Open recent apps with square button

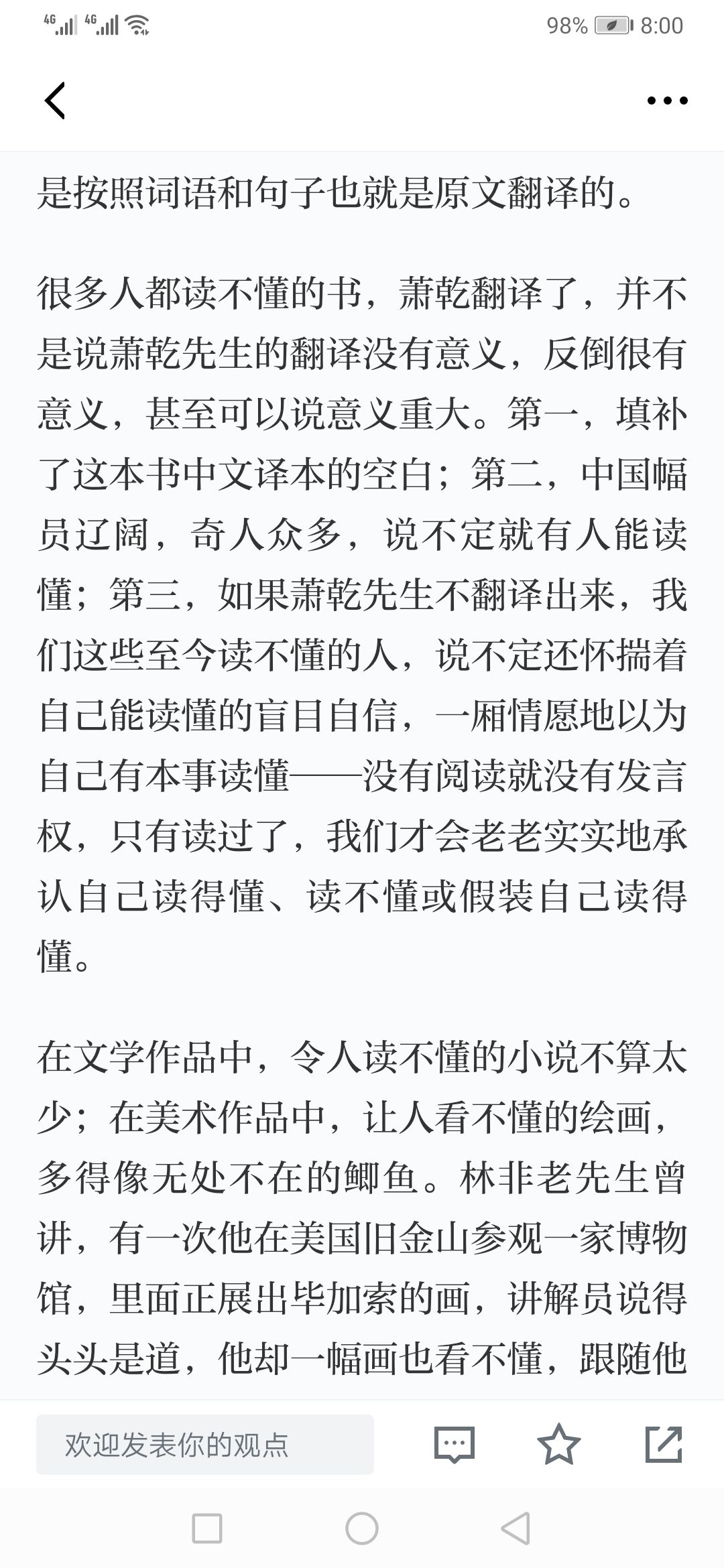207,1528
